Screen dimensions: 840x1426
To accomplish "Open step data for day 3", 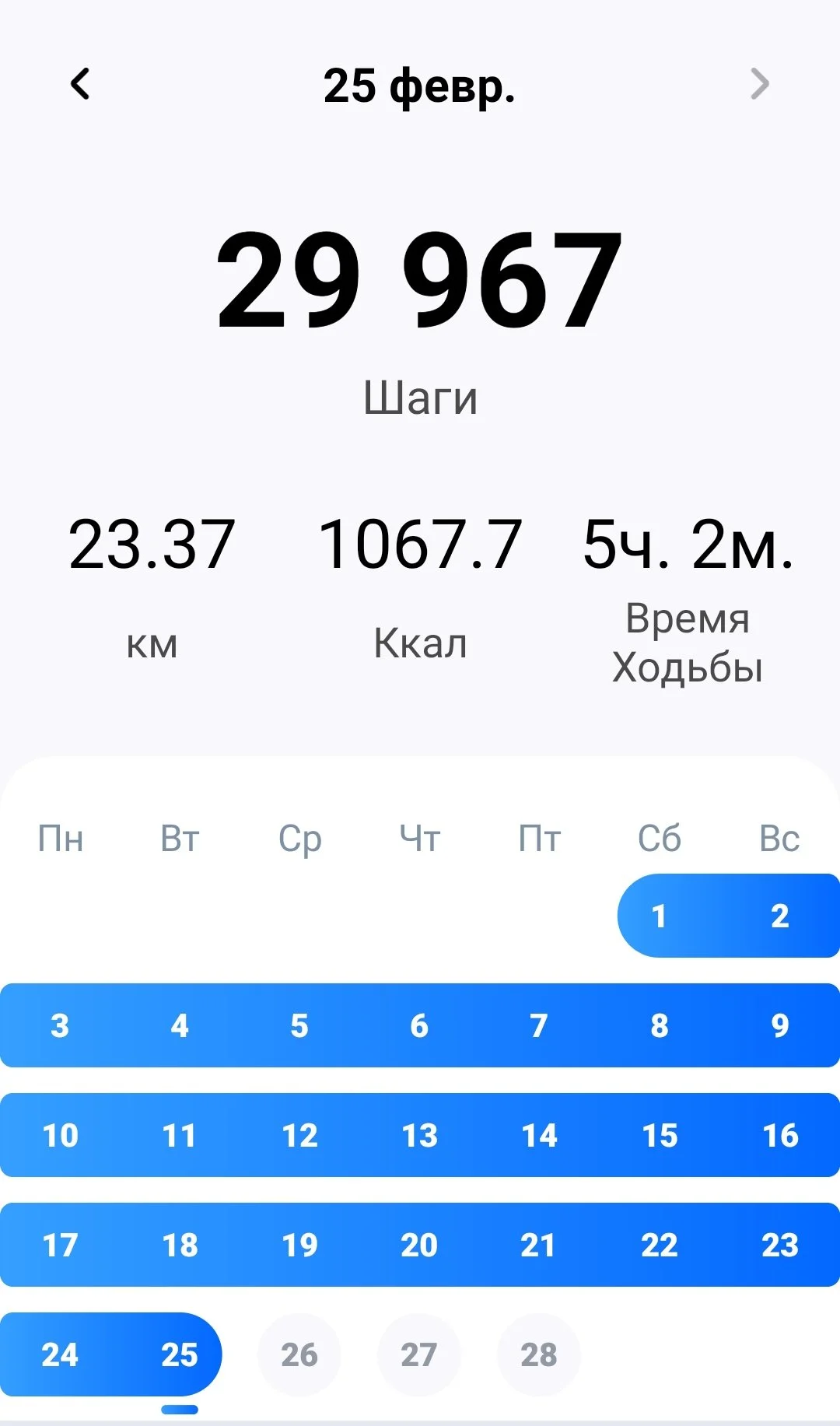I will pos(60,1025).
